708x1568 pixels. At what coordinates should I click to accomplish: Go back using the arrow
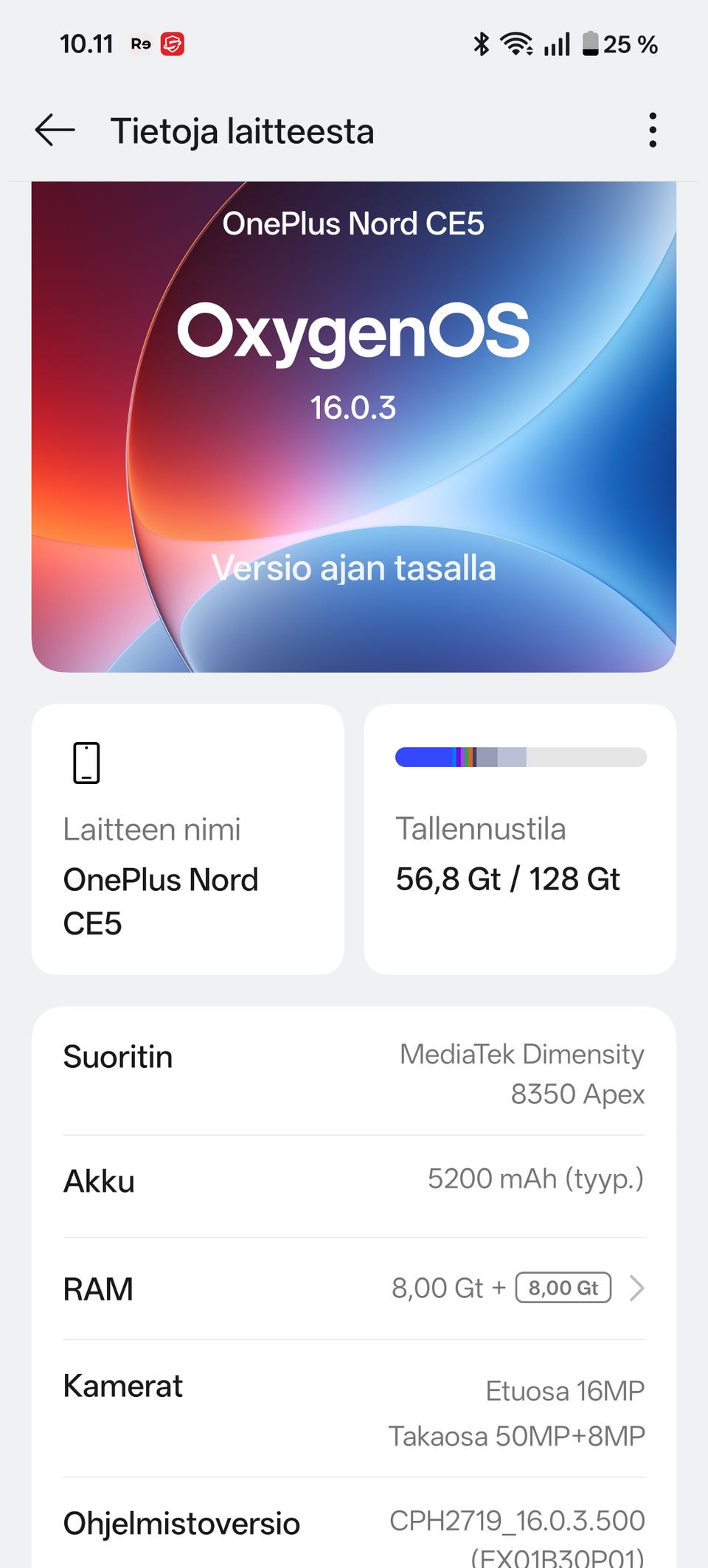[55, 131]
